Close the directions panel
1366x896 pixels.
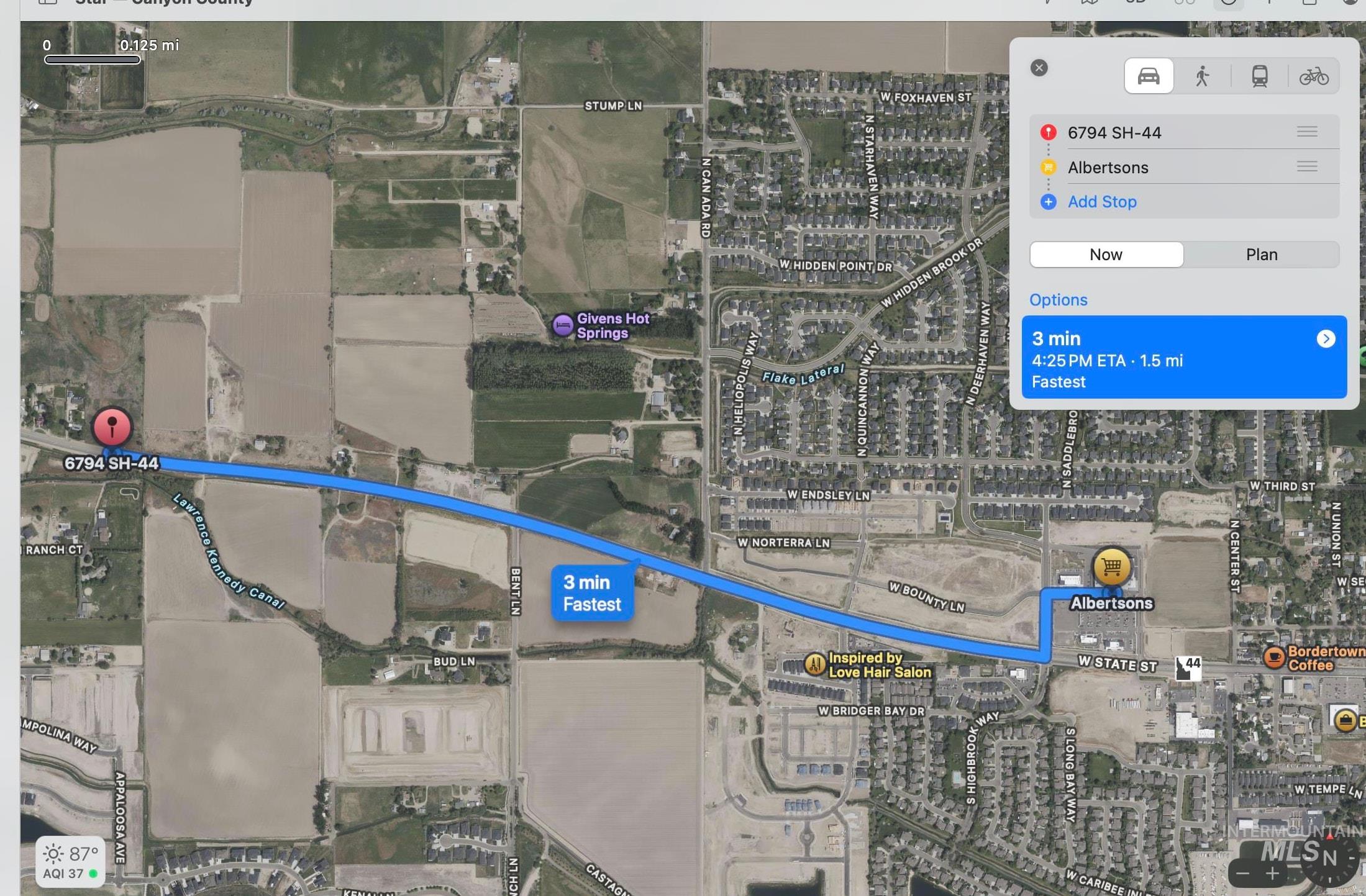tap(1039, 68)
